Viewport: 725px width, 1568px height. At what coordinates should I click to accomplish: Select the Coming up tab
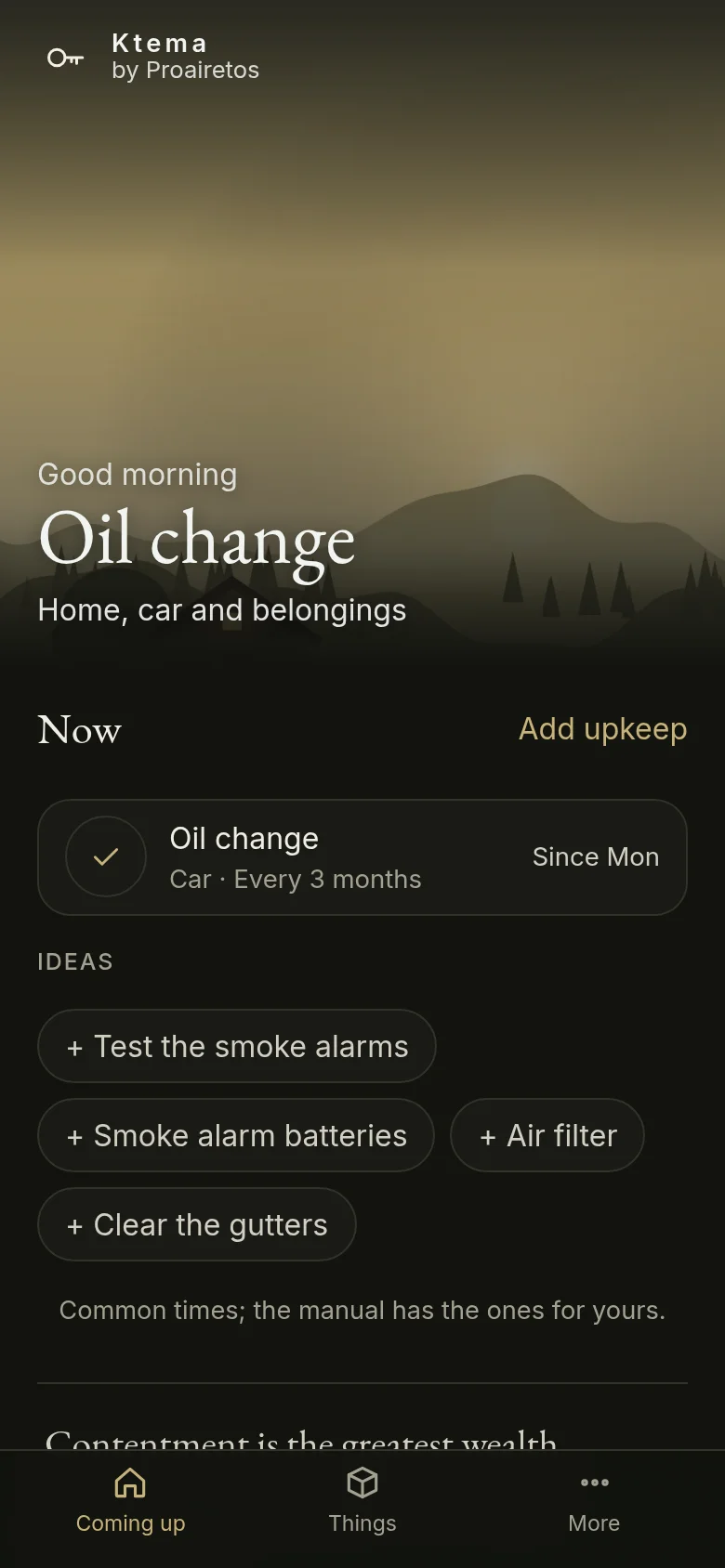[x=130, y=1500]
